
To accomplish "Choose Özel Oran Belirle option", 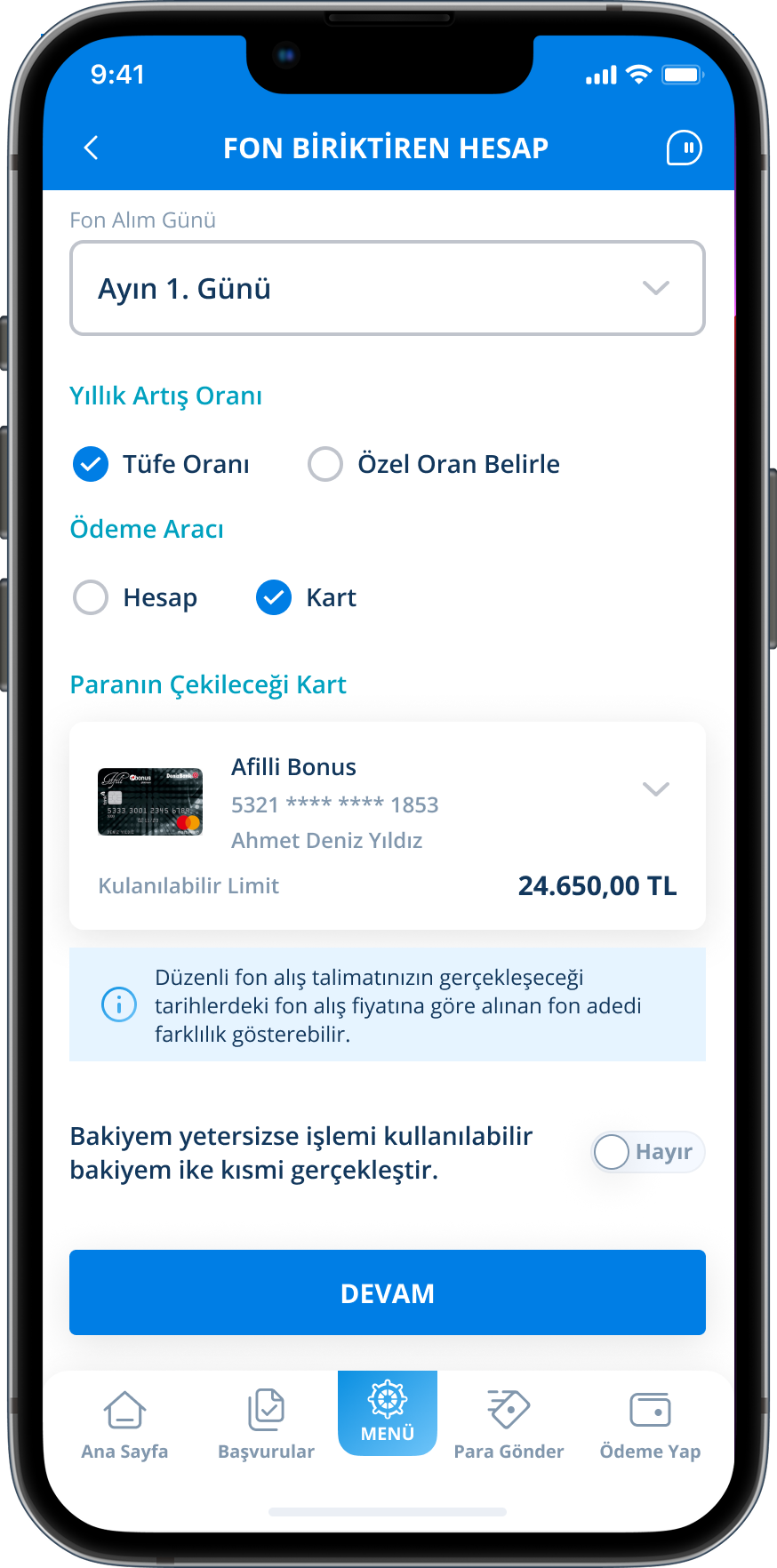I will click(x=325, y=464).
